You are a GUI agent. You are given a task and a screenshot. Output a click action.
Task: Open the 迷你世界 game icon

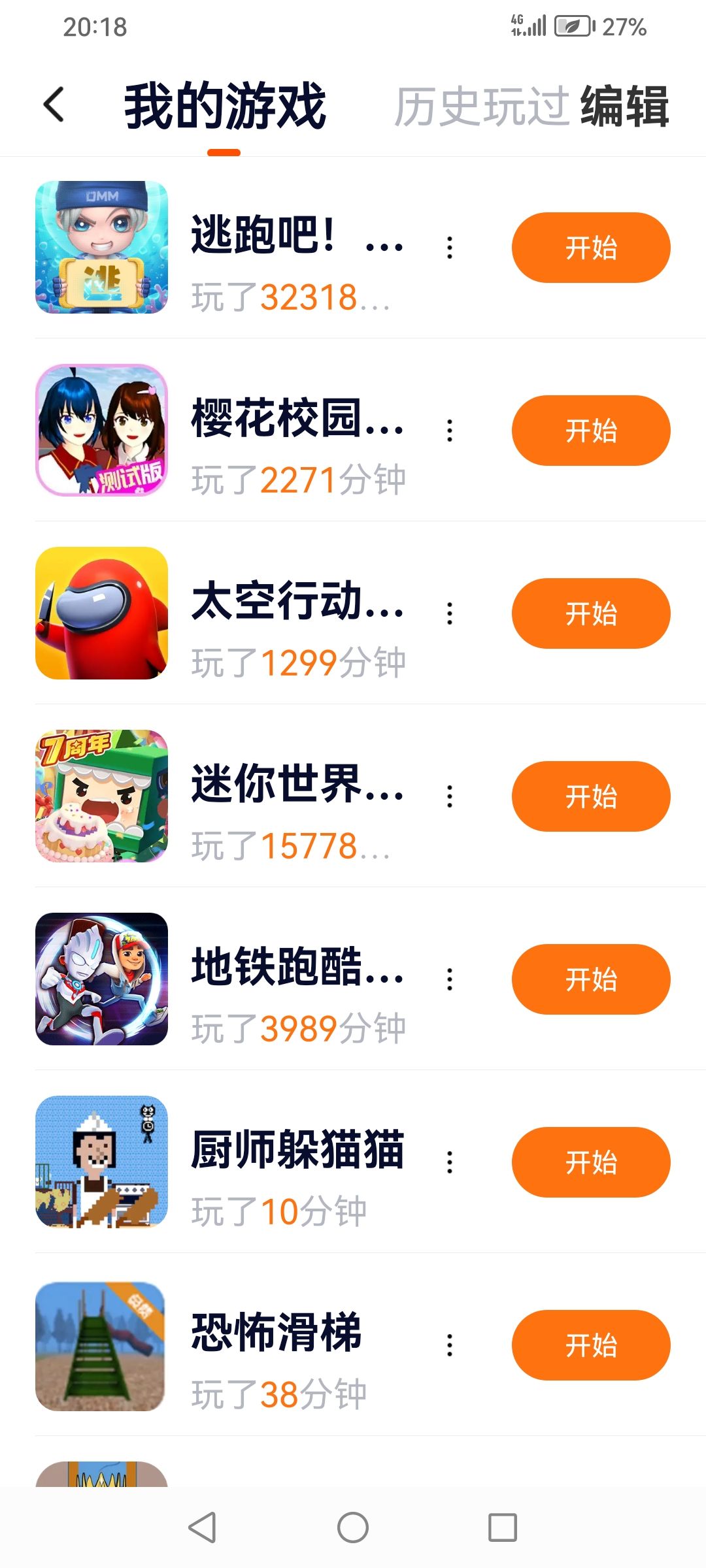tap(101, 796)
